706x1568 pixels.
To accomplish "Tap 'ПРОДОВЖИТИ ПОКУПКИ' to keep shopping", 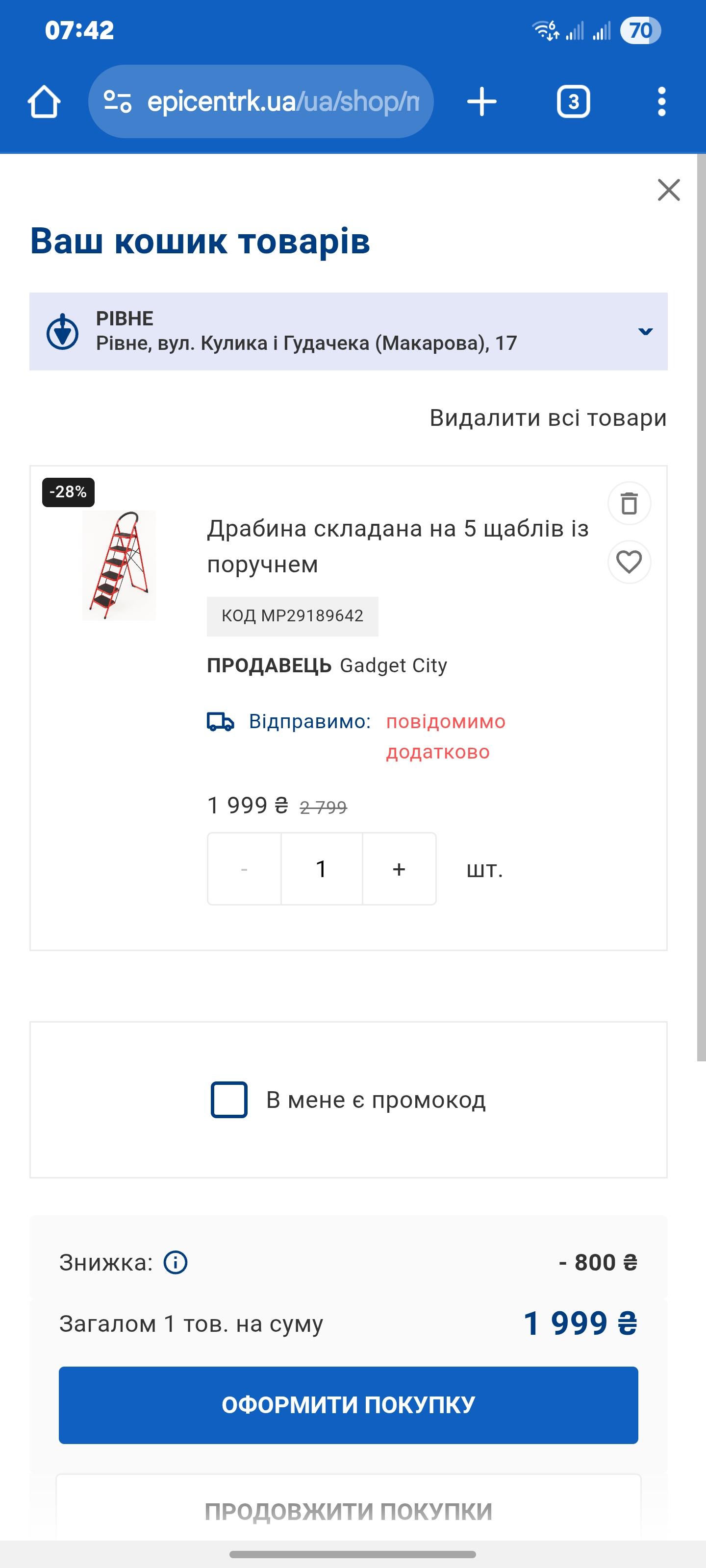I will (x=349, y=1511).
